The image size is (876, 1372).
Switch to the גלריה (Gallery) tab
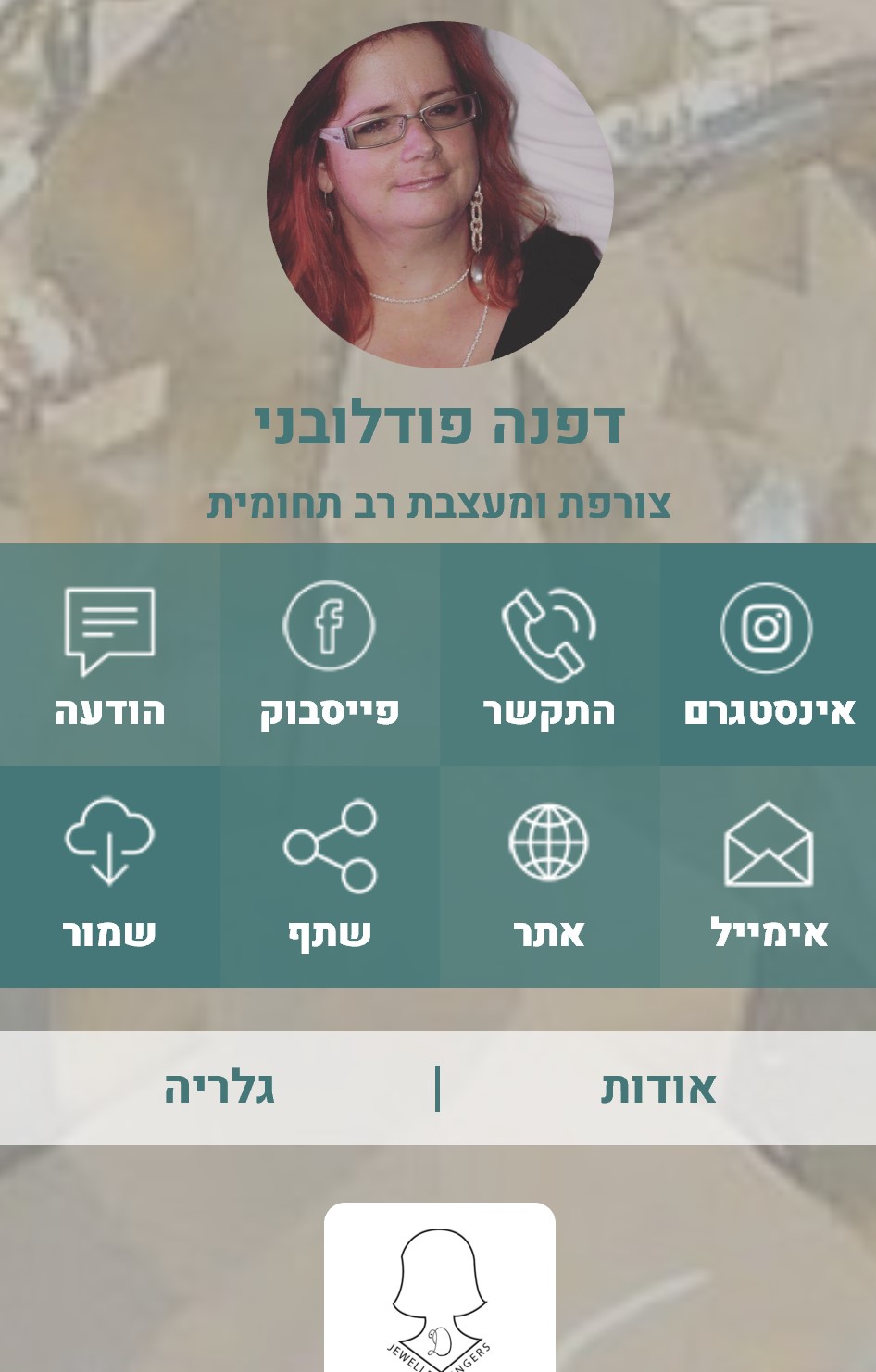[x=219, y=1088]
